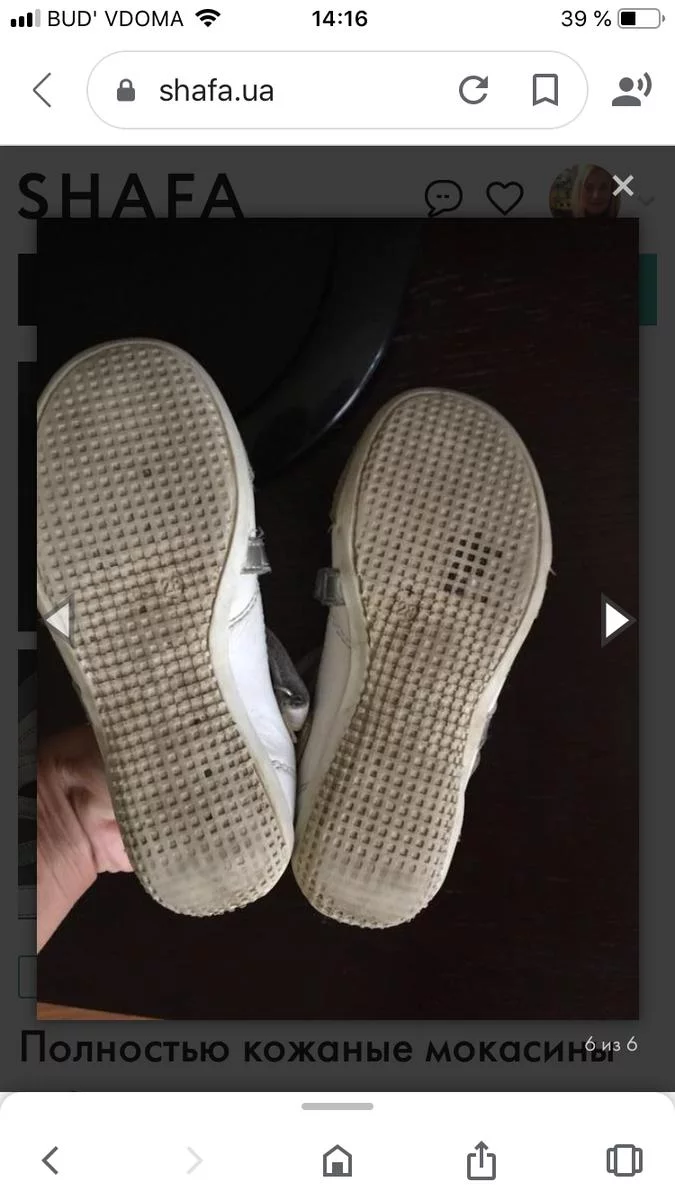
Task: Show the next photo with the right arrow
Action: 616,621
